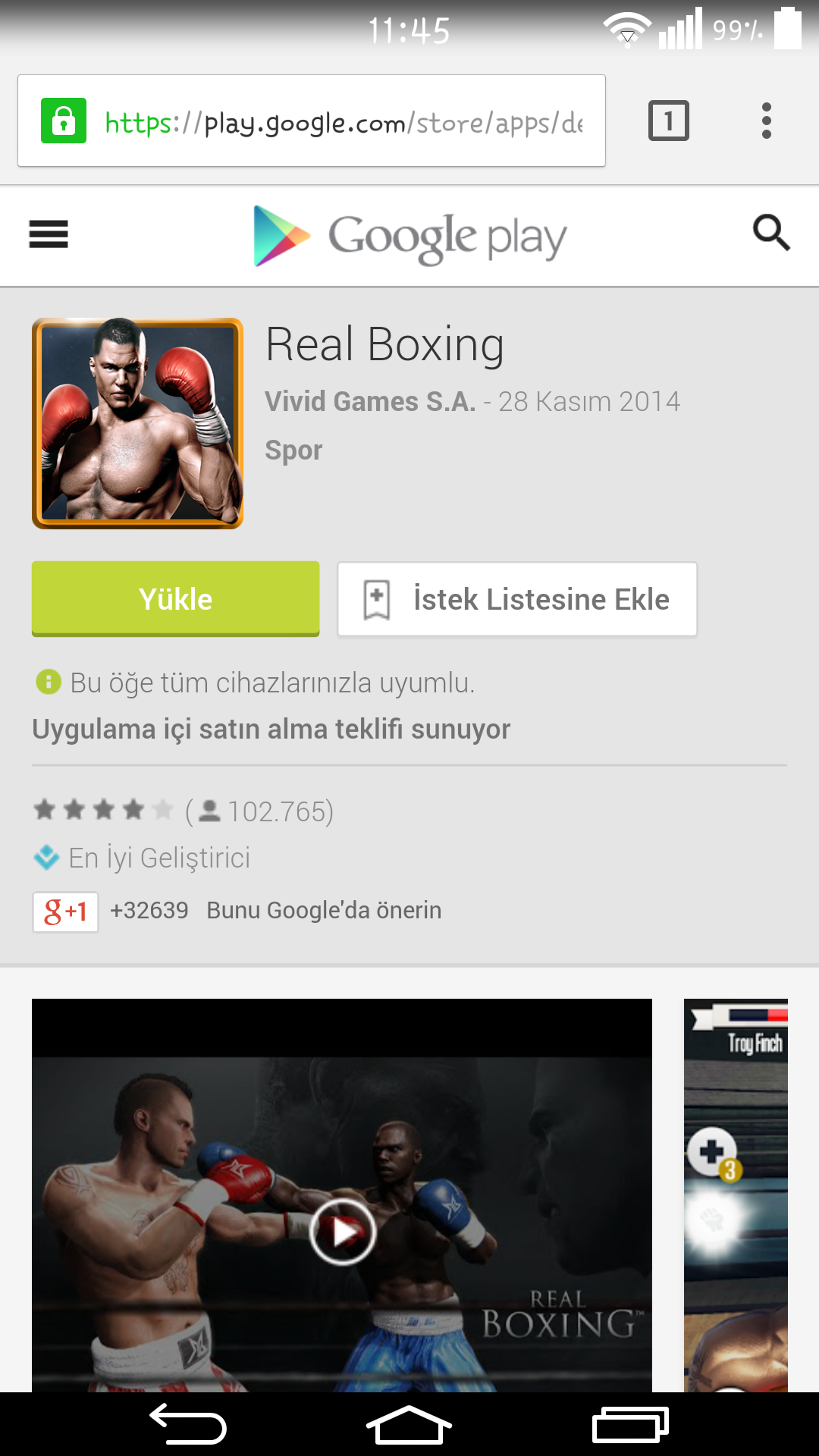Add to wishlist with İstek Listesine Ekle

coord(517,599)
